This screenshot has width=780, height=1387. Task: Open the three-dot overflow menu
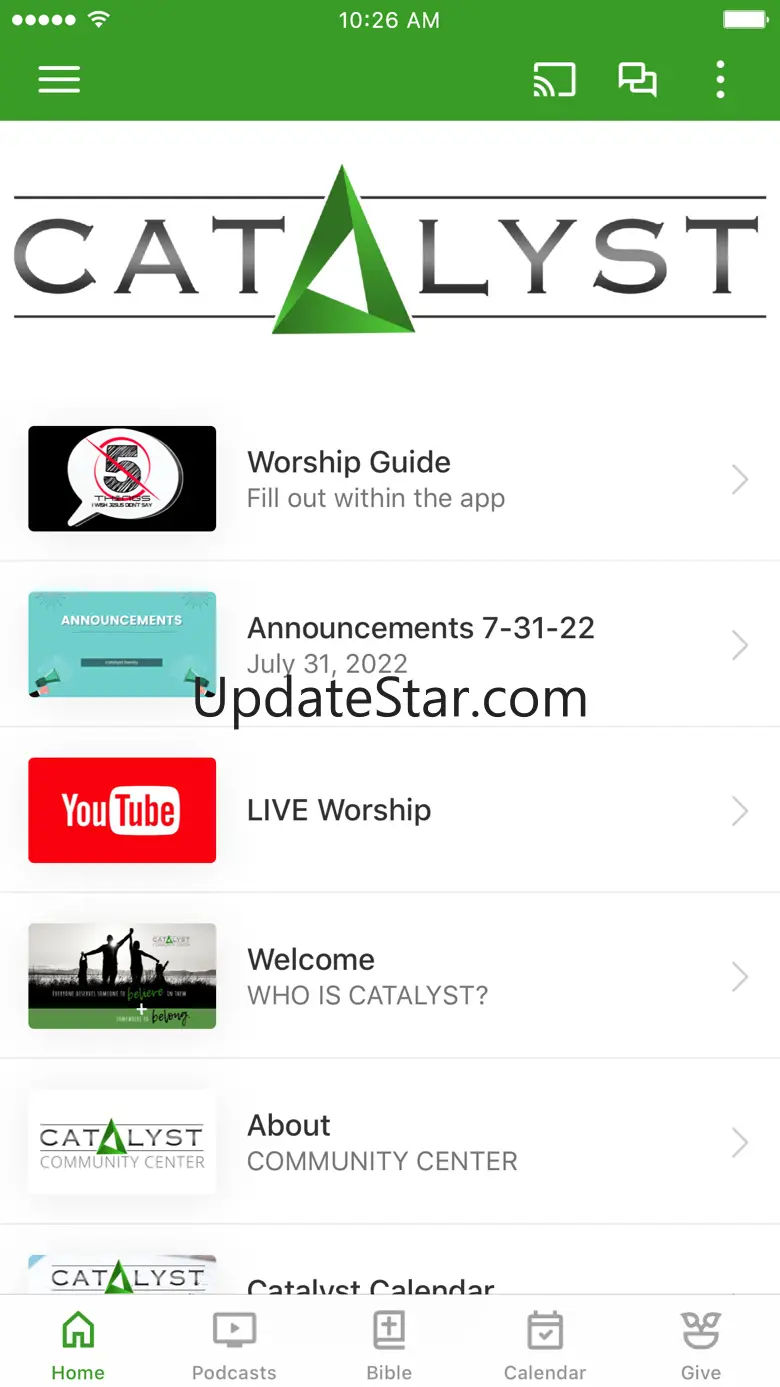(720, 80)
